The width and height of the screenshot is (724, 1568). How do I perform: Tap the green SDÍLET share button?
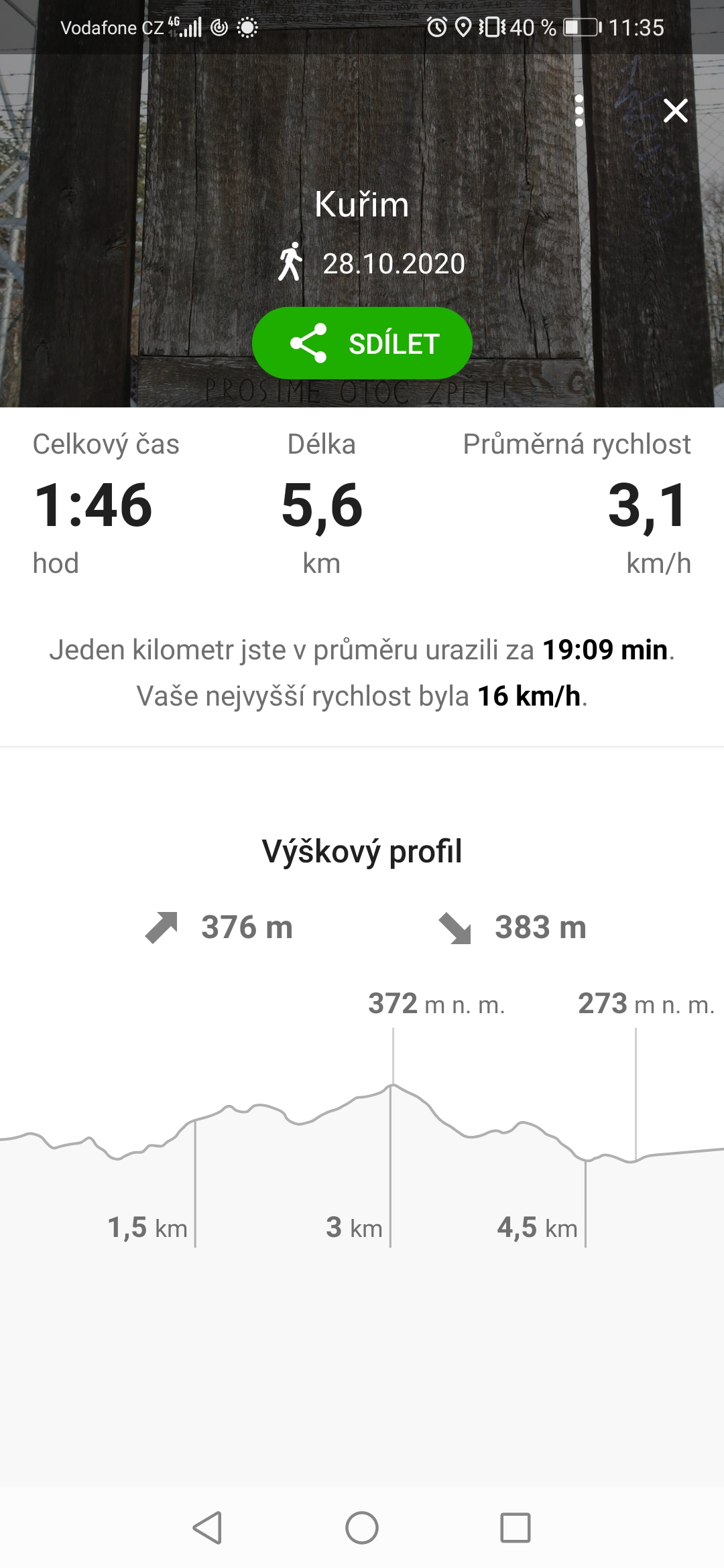362,343
